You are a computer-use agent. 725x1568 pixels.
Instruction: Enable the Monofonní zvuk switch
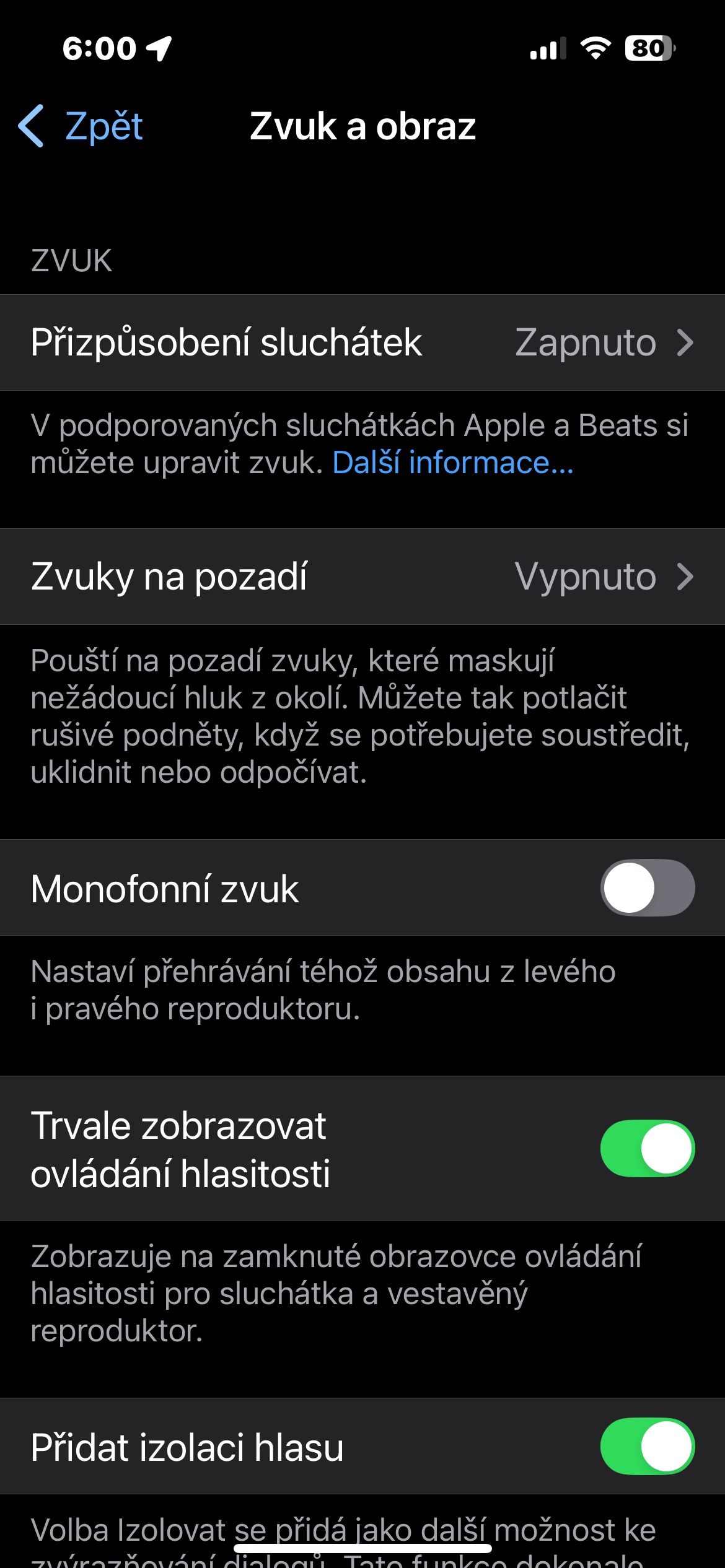pyautogui.click(x=647, y=888)
